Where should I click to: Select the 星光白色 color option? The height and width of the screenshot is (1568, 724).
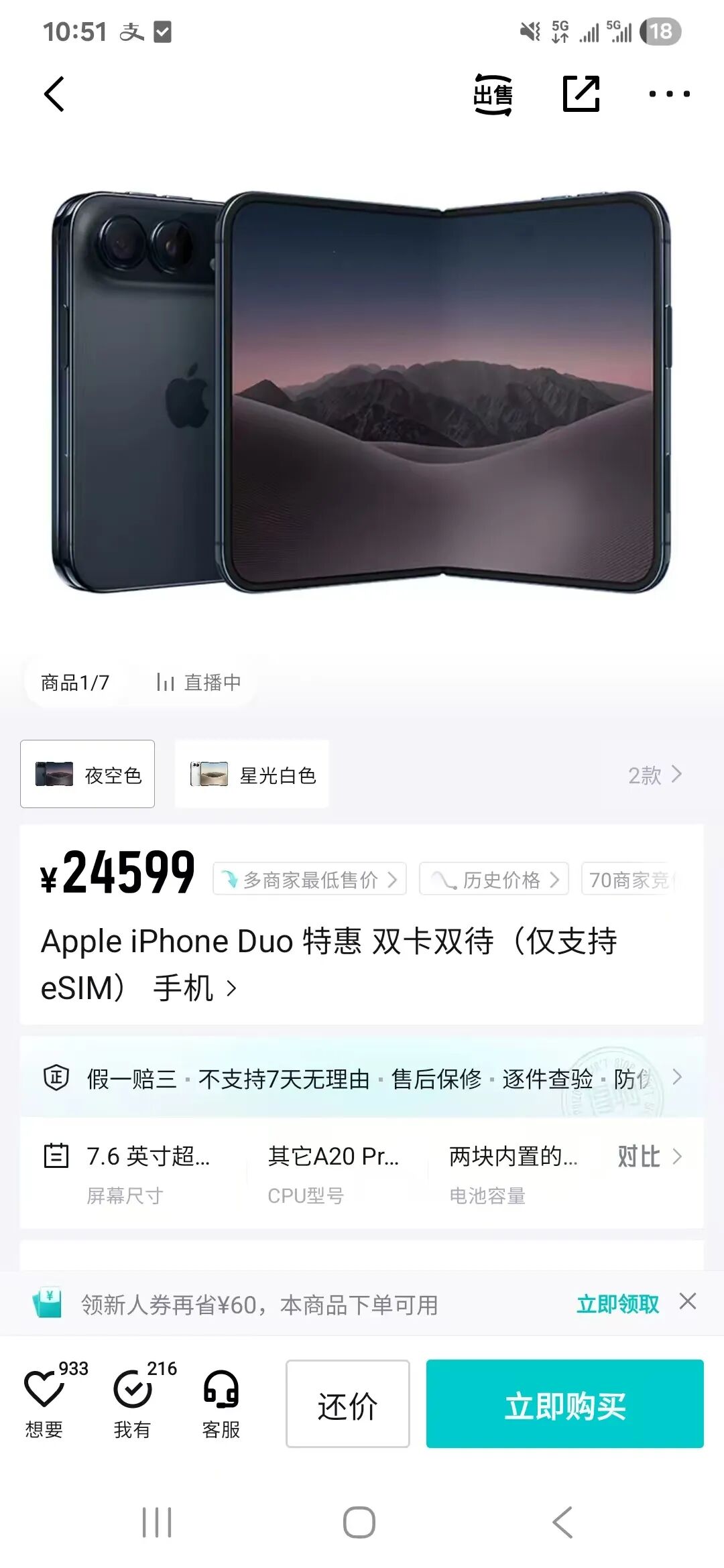click(252, 774)
